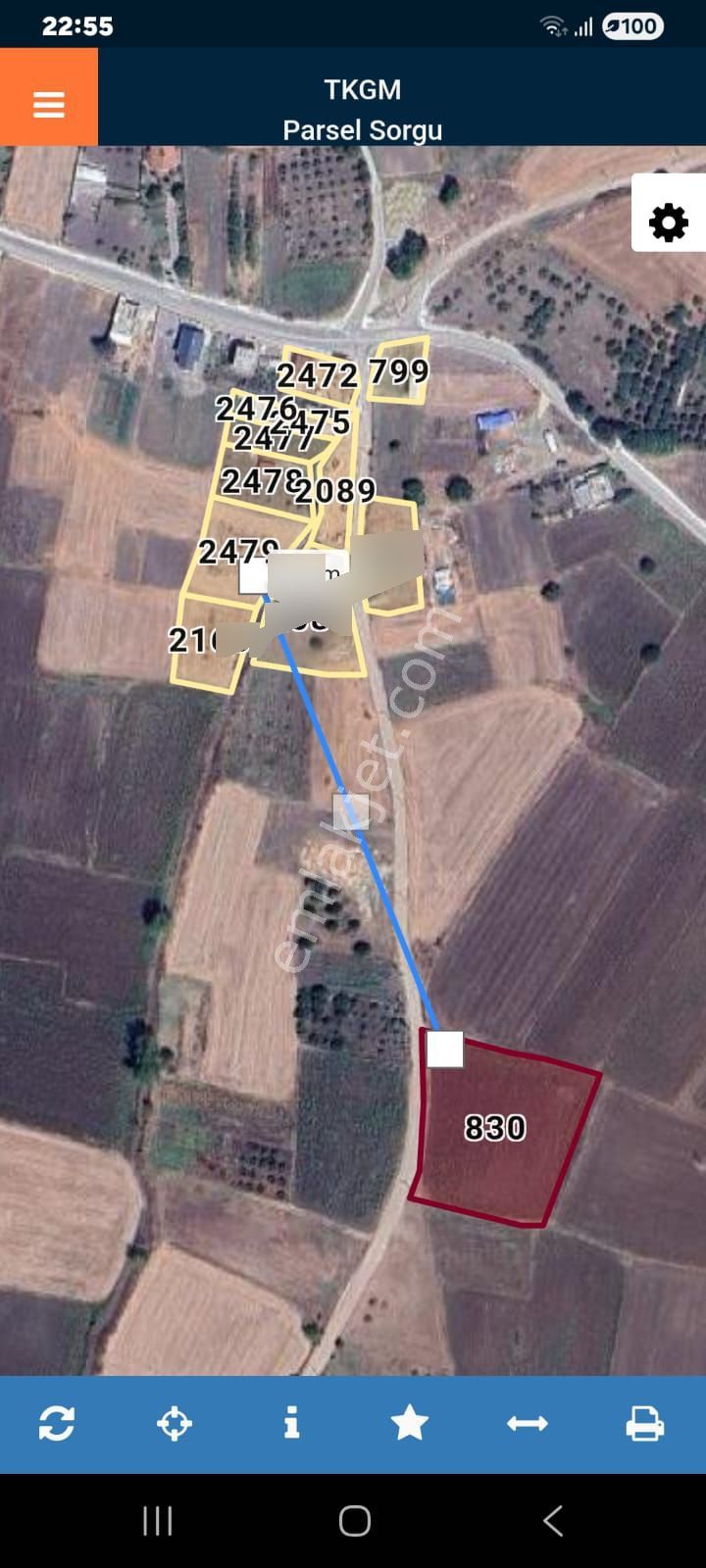The height and width of the screenshot is (1568, 706).
Task: Activate distance measure tool
Action: click(x=527, y=1423)
